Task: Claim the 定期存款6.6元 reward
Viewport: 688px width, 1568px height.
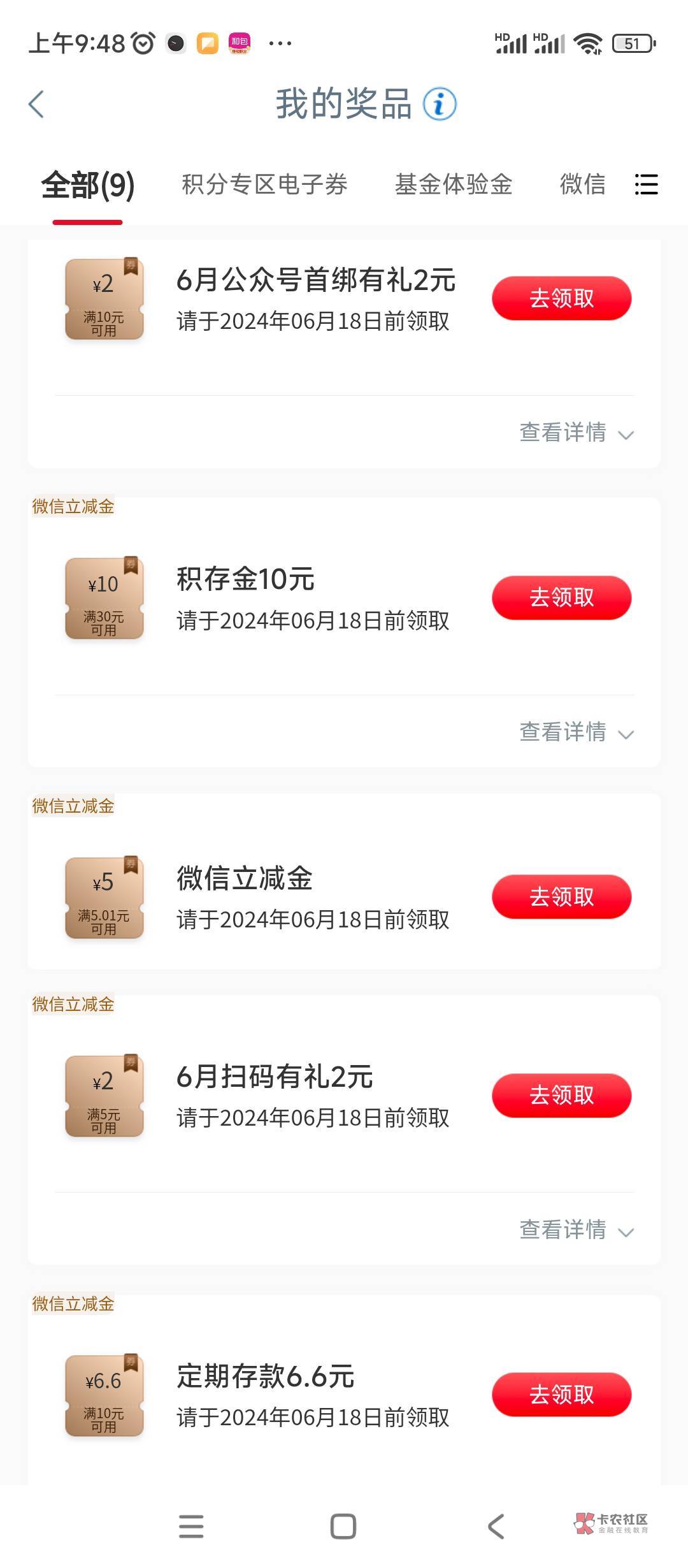Action: click(561, 1395)
